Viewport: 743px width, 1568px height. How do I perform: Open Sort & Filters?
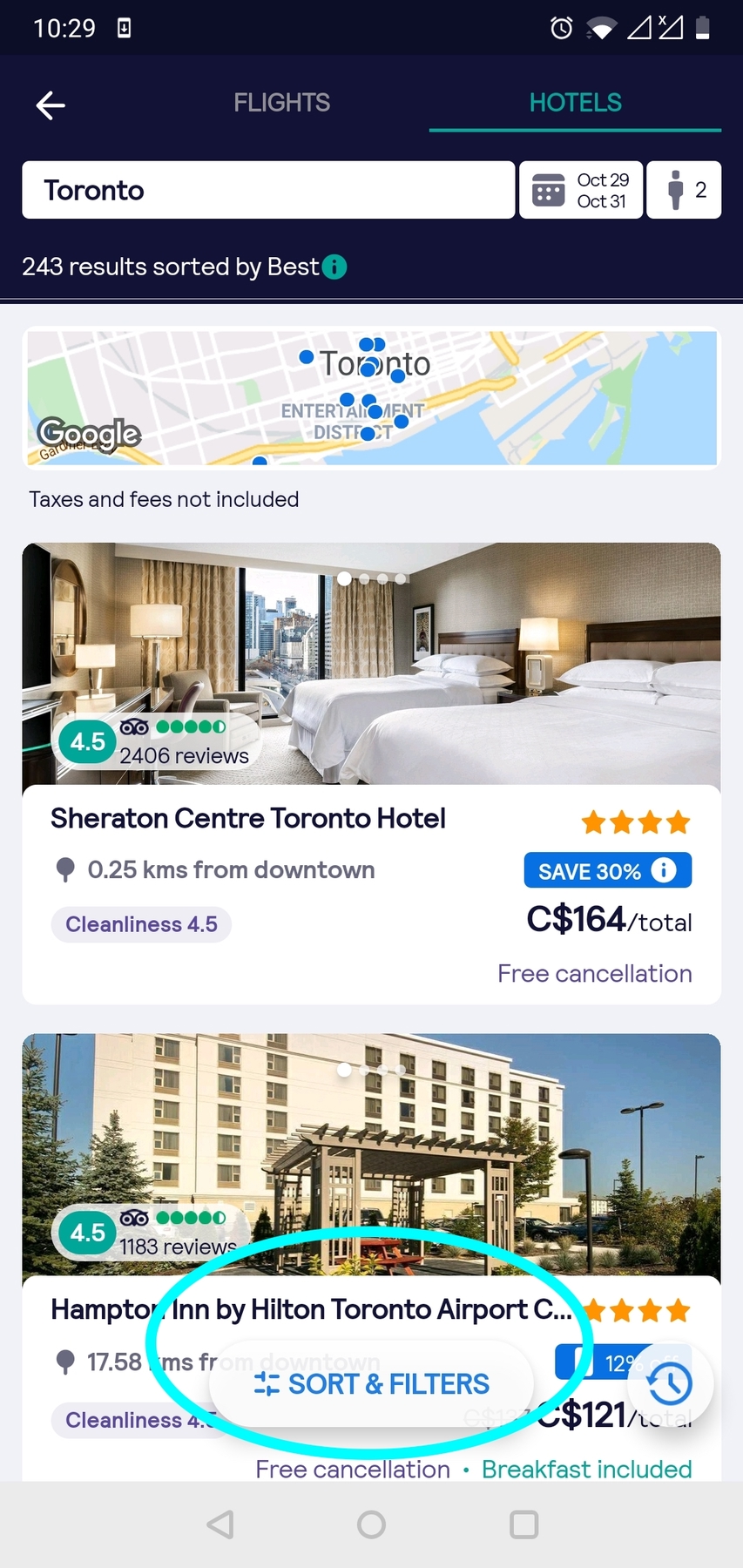pos(372,1383)
